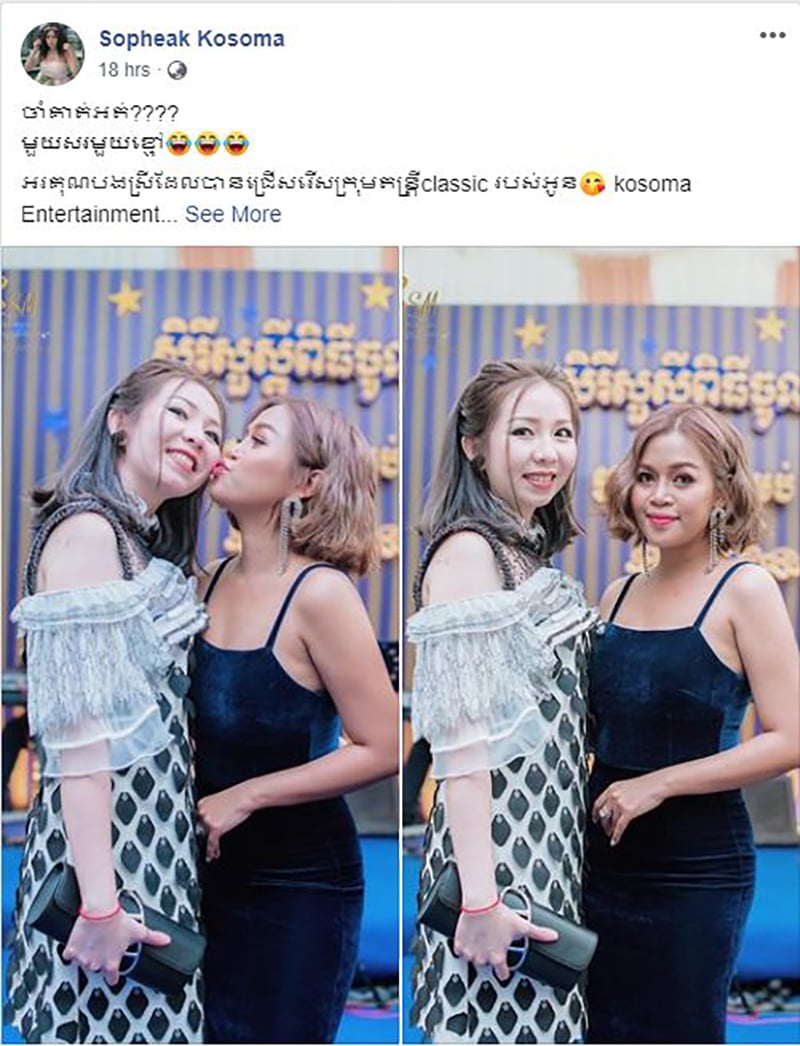Open Sopheak Kosoma's profile picture
The height and width of the screenshot is (1046, 800).
[x=52, y=54]
